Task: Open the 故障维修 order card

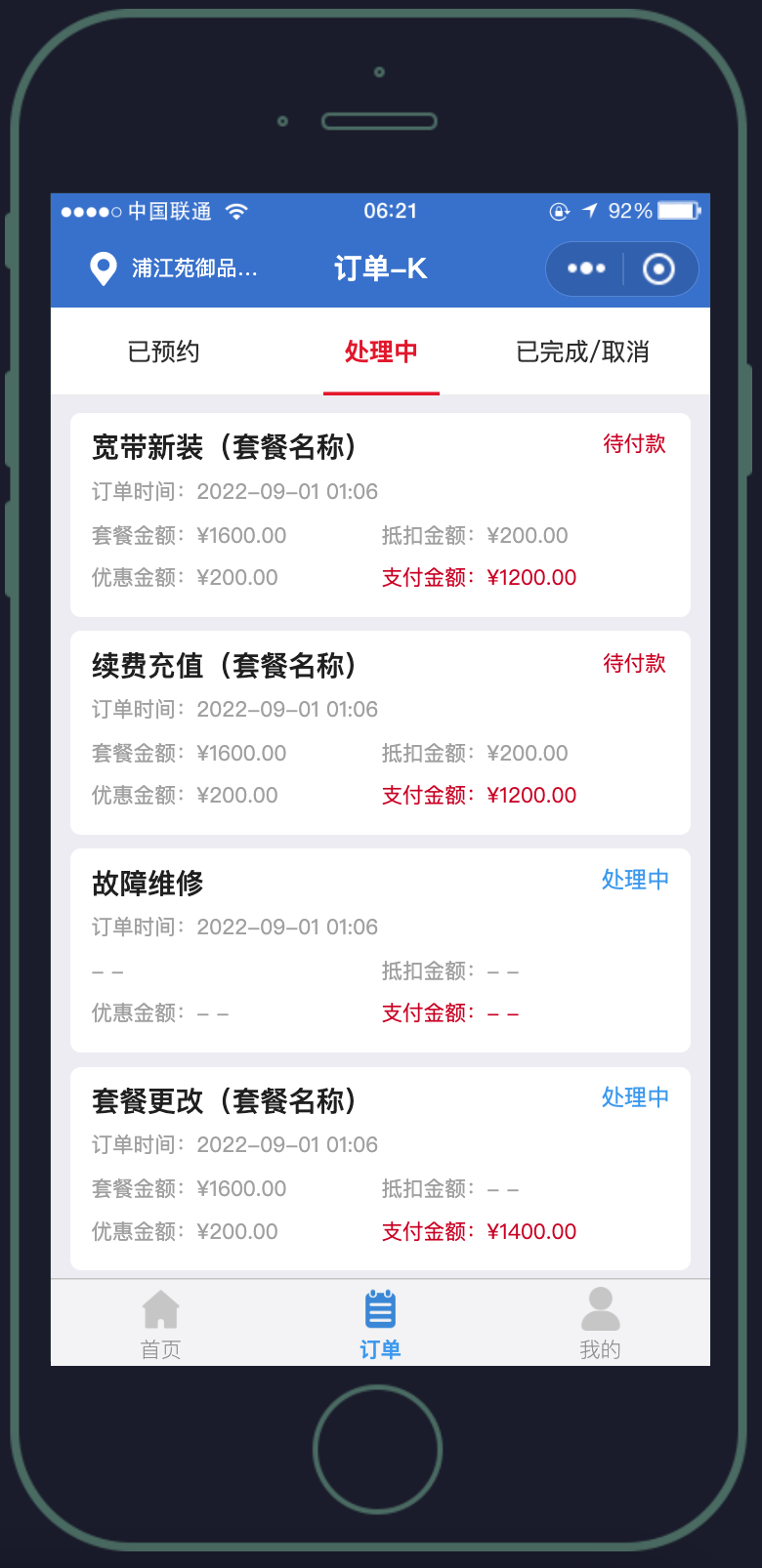Action: [380, 950]
